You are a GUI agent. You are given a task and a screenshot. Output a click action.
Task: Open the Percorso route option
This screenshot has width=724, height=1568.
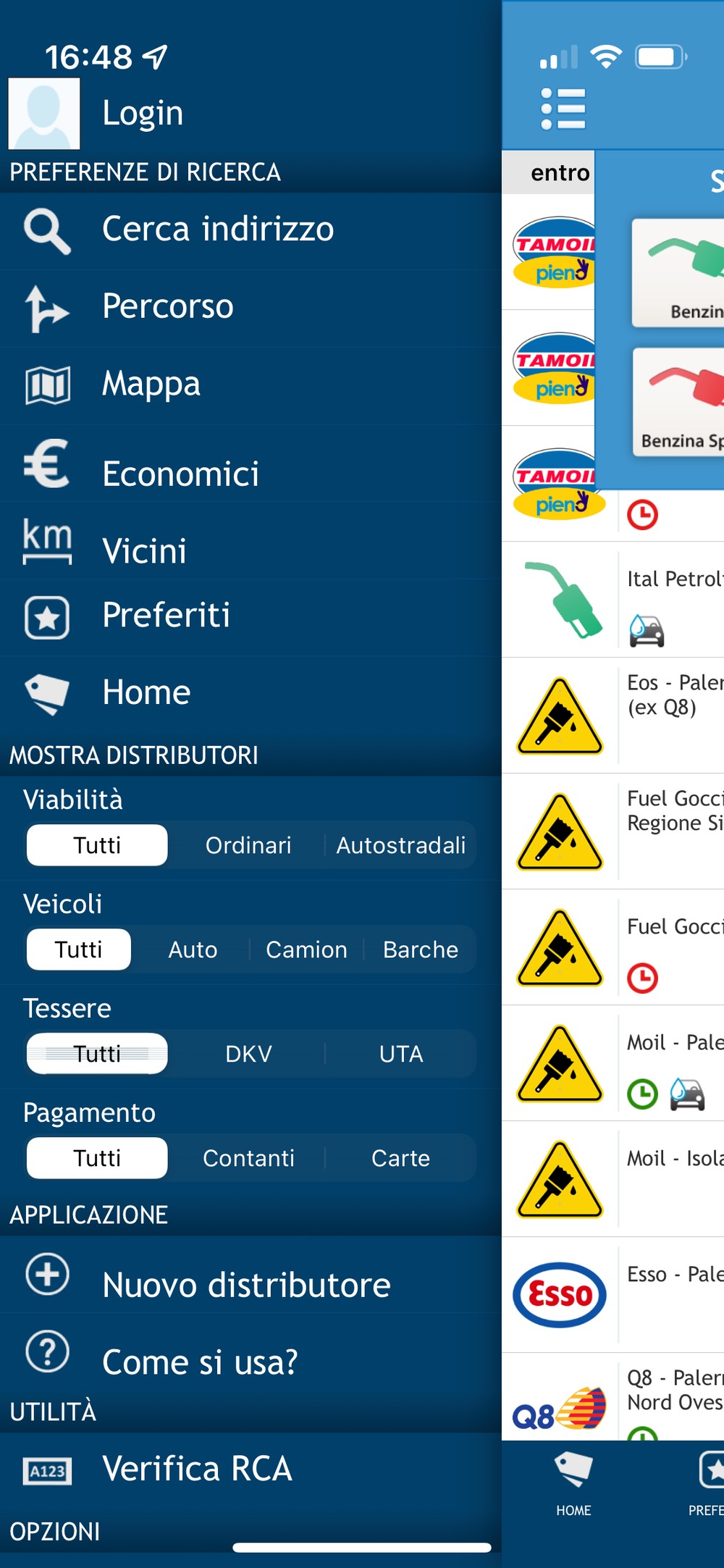point(251,309)
